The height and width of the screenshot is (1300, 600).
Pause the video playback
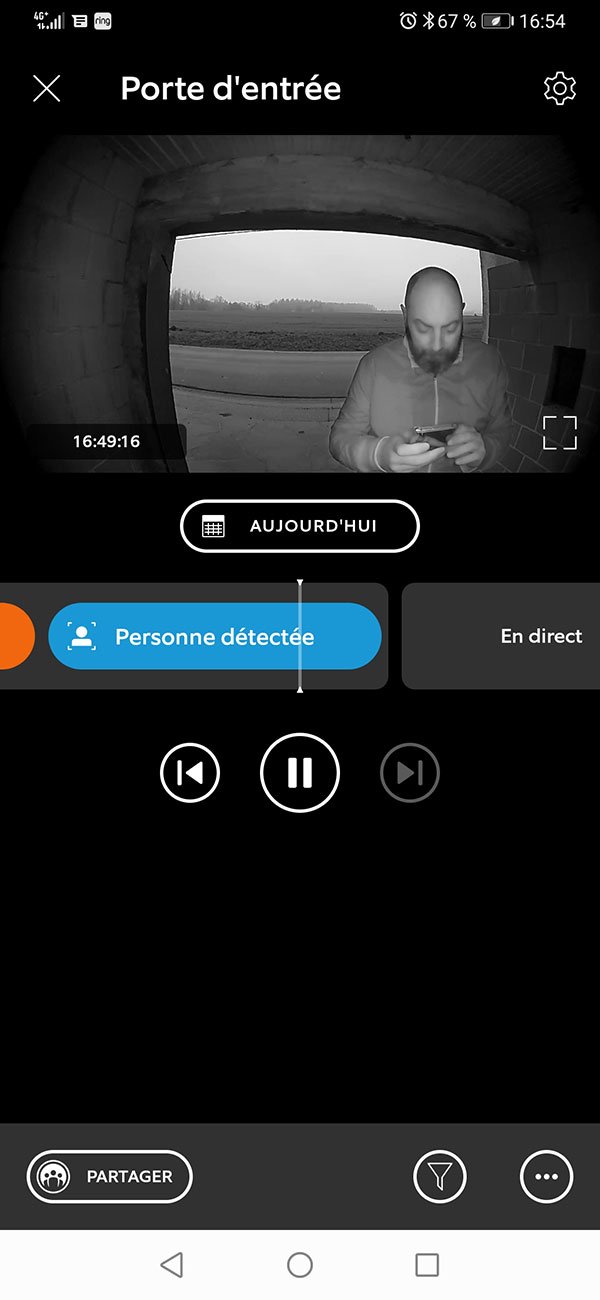click(x=300, y=773)
